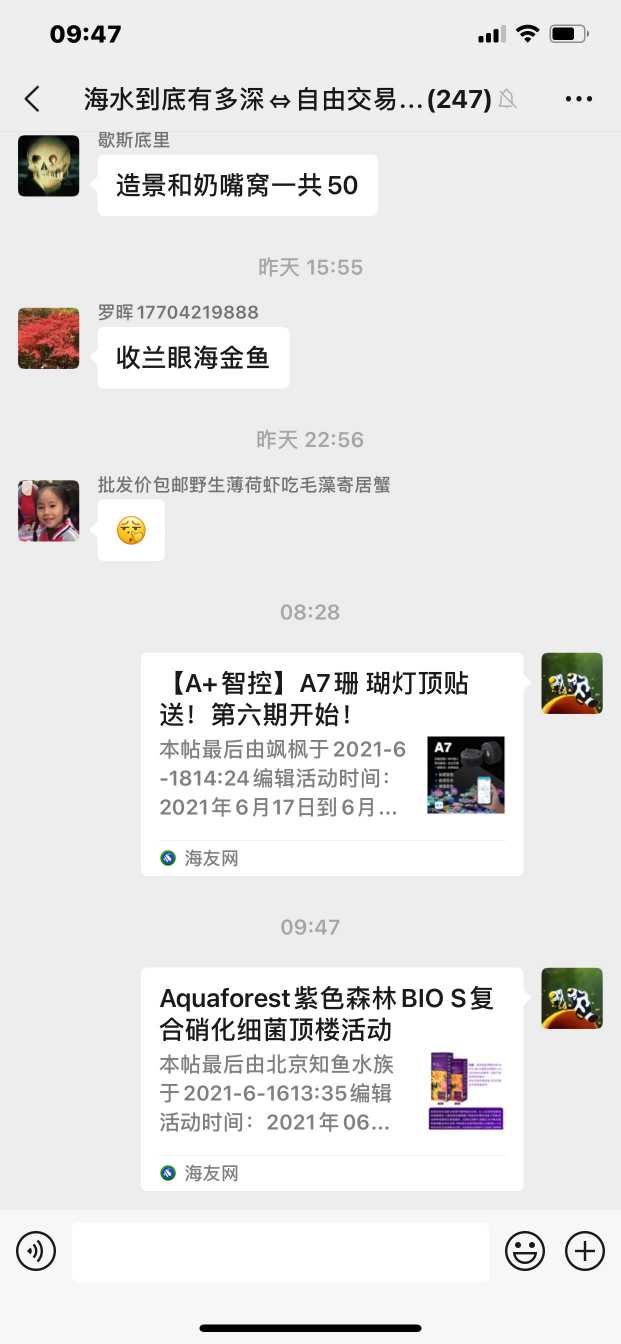
Task: Switch to voice message input
Action: (36, 1251)
